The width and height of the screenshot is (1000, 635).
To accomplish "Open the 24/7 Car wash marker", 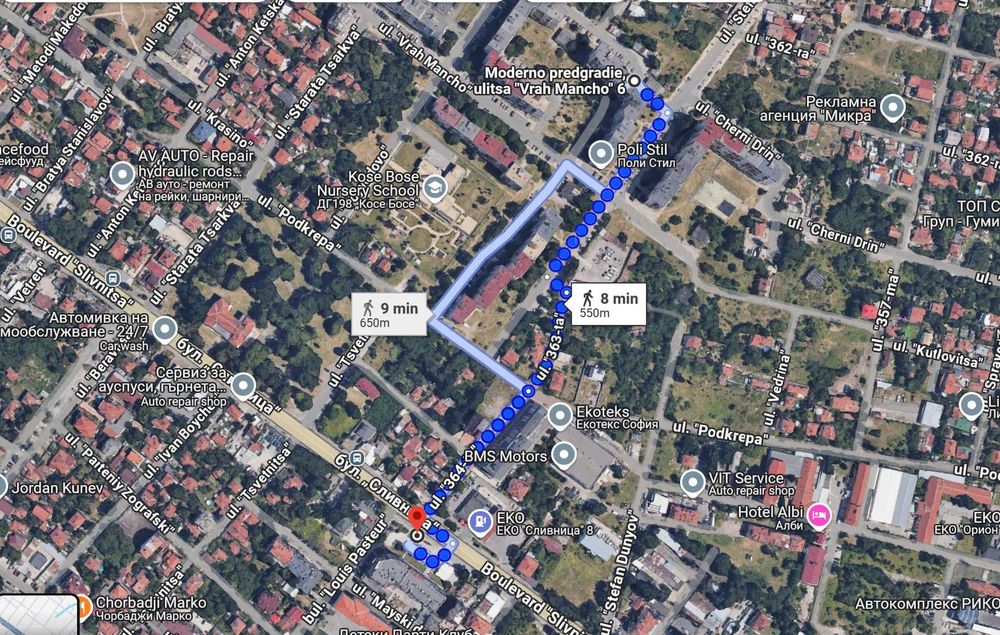I will pyautogui.click(x=165, y=330).
